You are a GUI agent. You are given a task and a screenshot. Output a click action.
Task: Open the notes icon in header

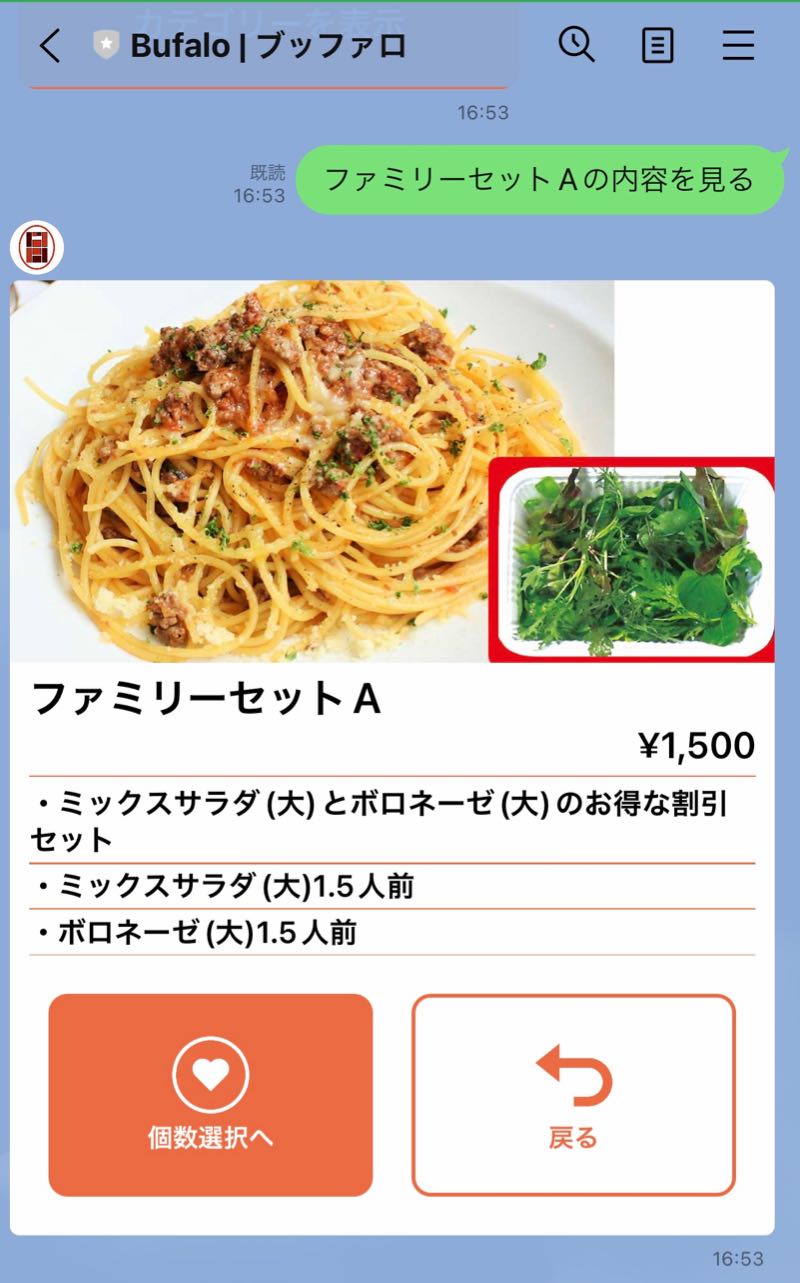coord(657,46)
